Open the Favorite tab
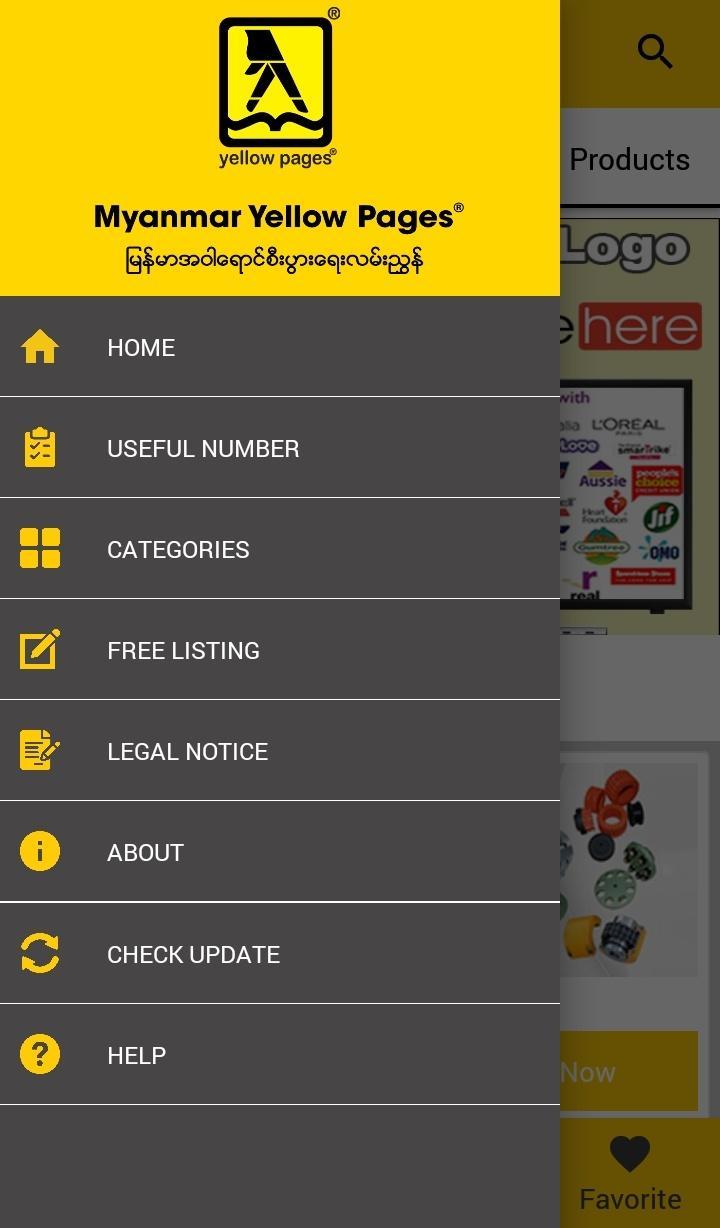This screenshot has width=720, height=1228. pyautogui.click(x=630, y=1174)
